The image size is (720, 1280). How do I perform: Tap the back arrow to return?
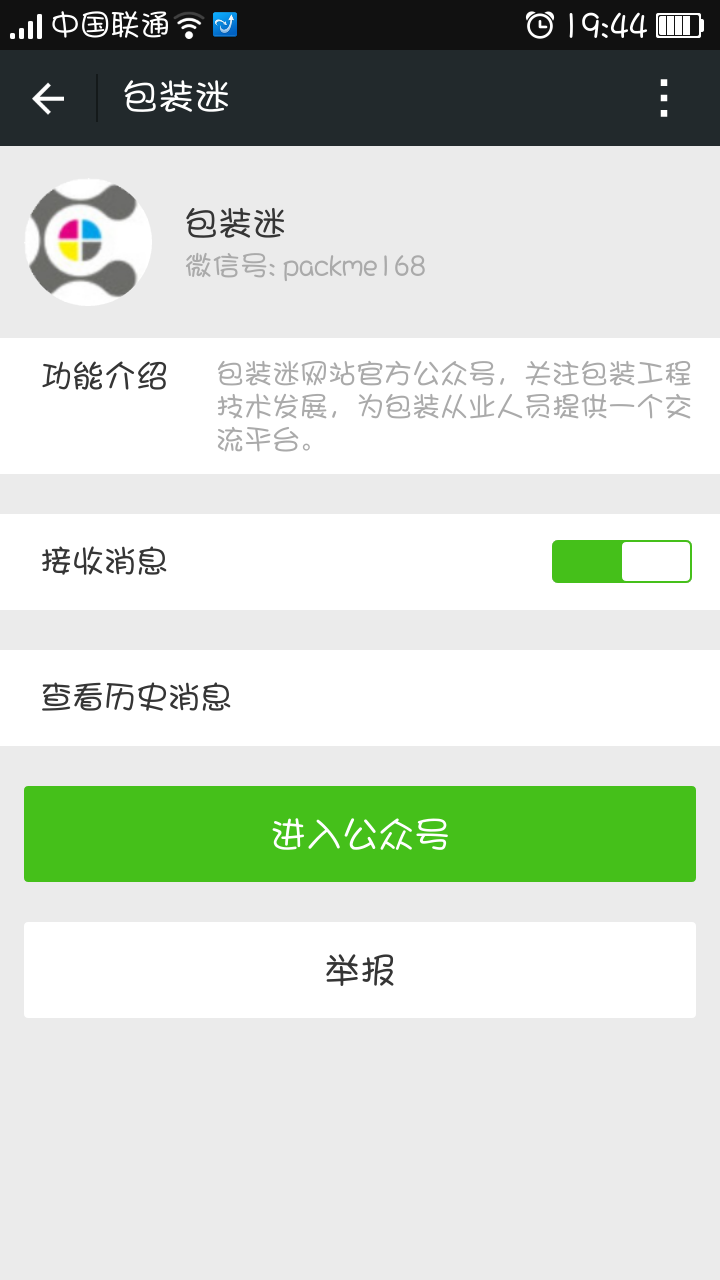tap(47, 97)
